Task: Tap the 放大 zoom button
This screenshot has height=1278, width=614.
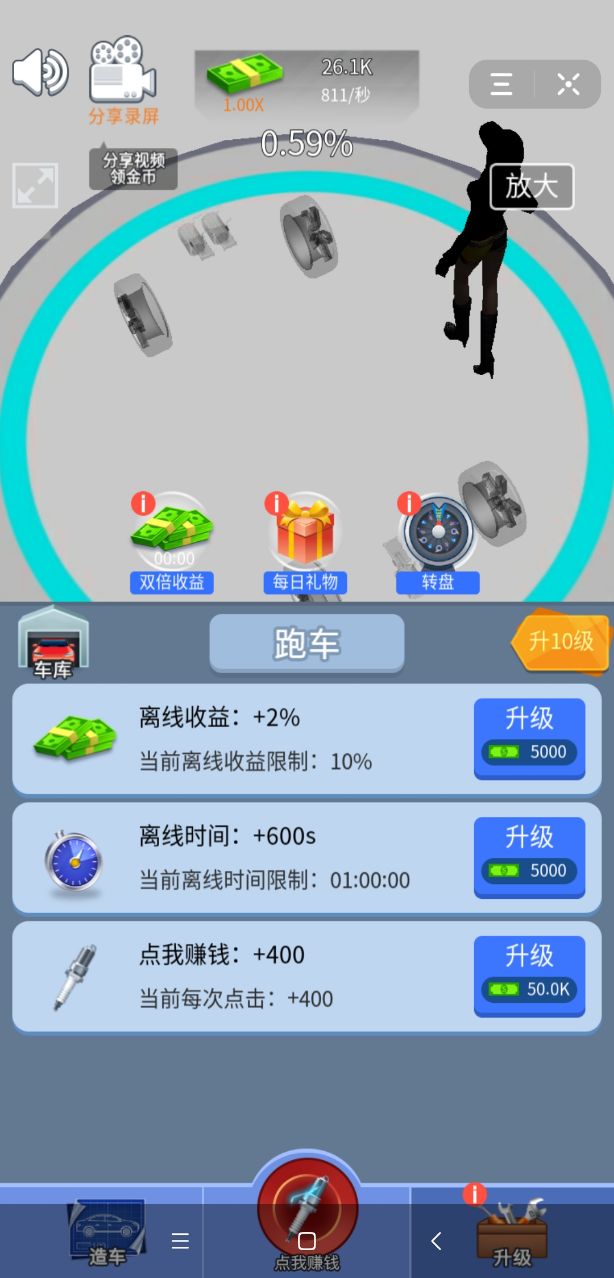Action: coord(531,187)
